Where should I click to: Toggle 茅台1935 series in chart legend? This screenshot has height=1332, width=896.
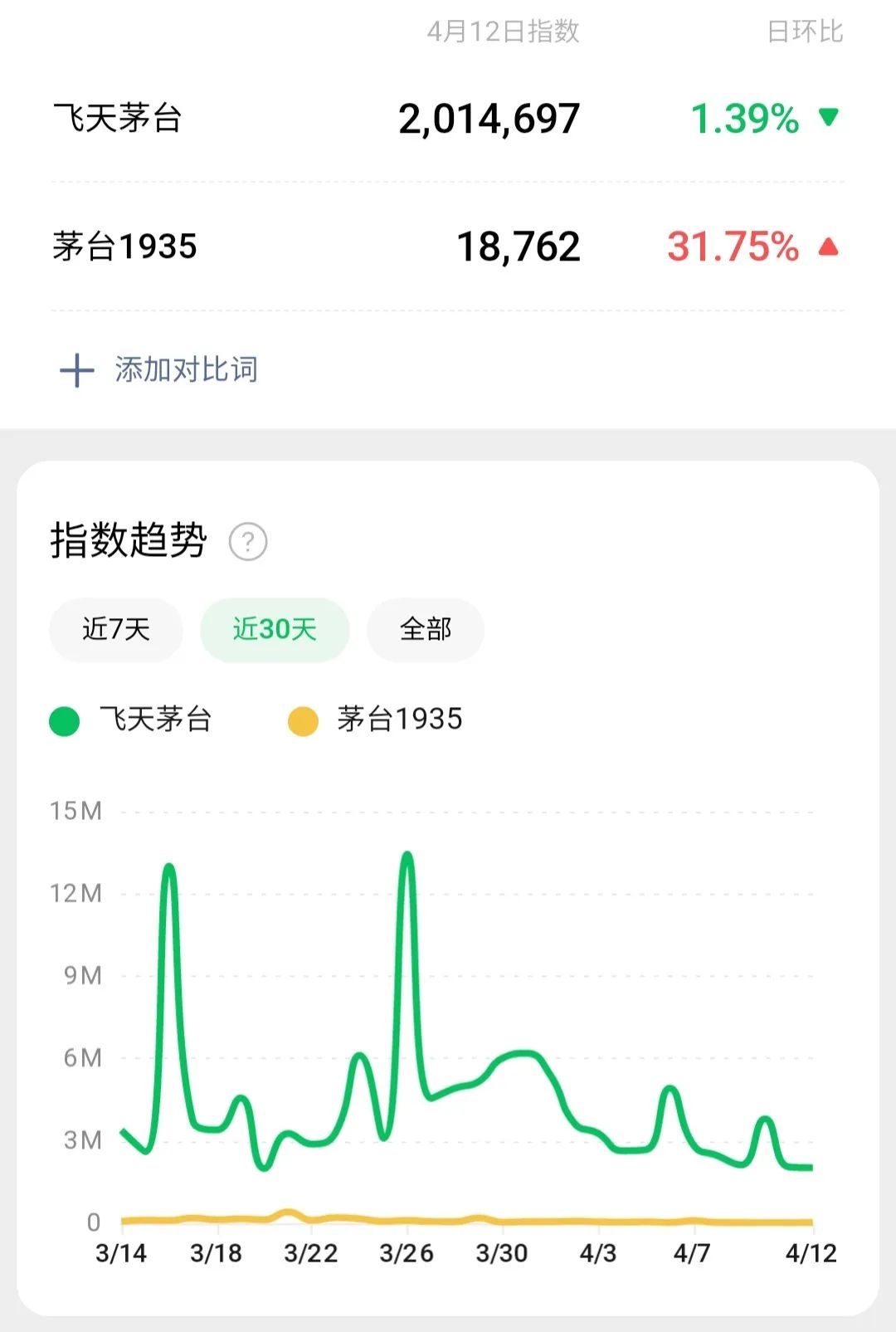[x=376, y=720]
